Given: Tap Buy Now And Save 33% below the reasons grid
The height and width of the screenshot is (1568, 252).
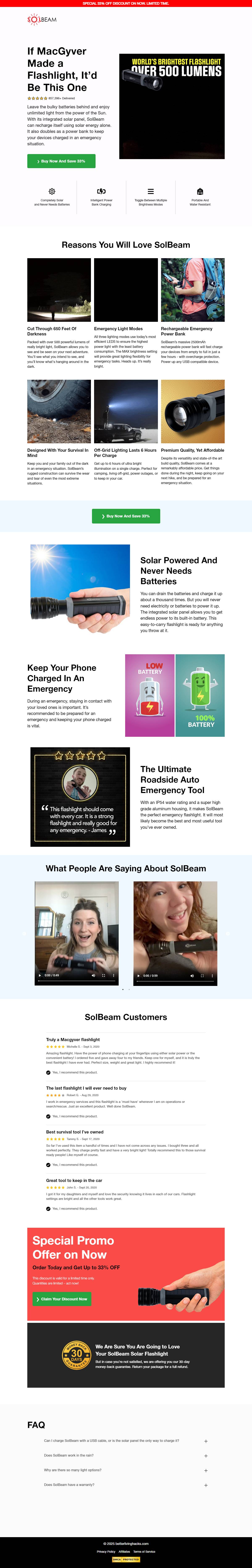Looking at the screenshot, I should [126, 516].
